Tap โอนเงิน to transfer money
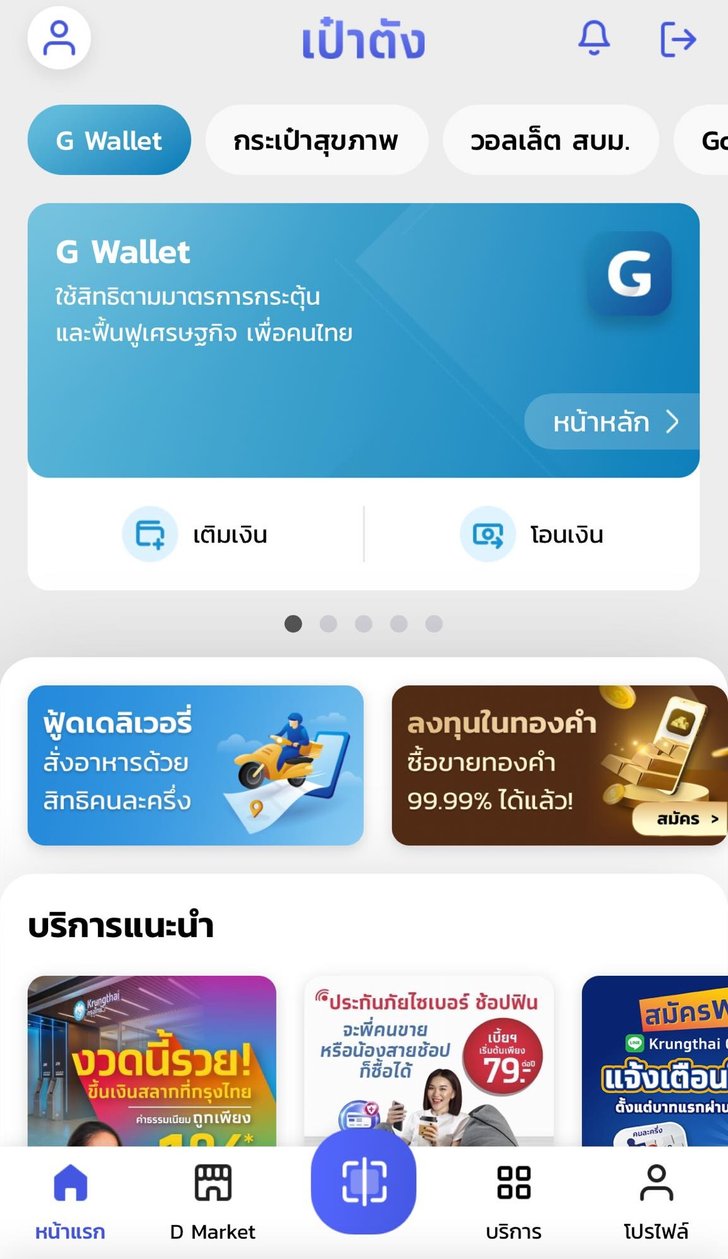 point(532,534)
